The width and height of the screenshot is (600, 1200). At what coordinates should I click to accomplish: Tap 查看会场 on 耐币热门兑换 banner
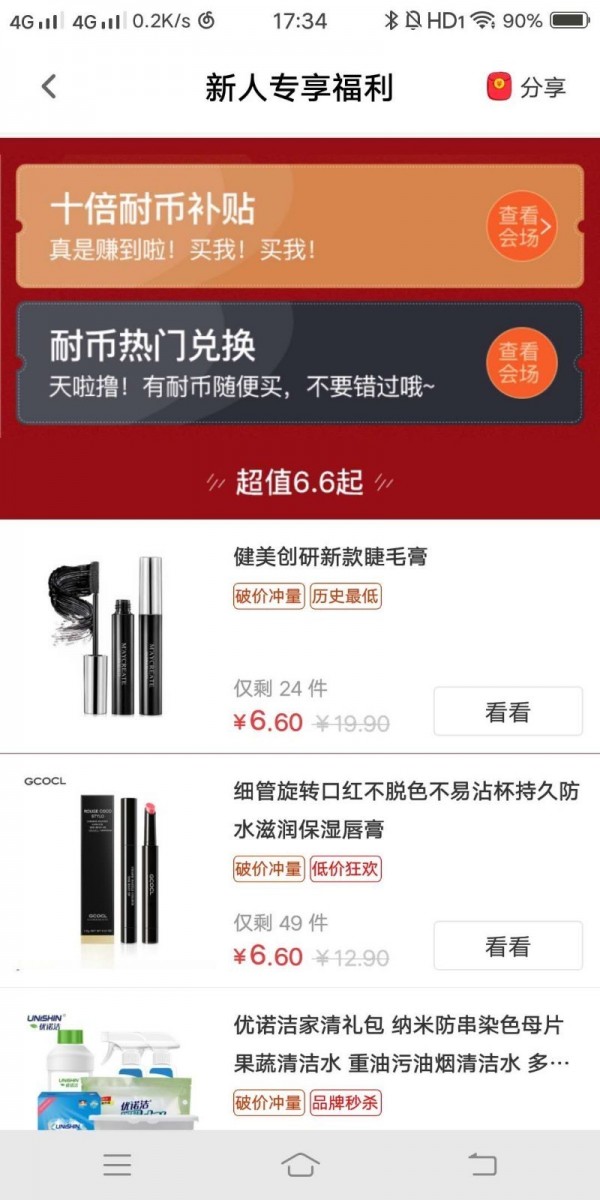click(520, 363)
